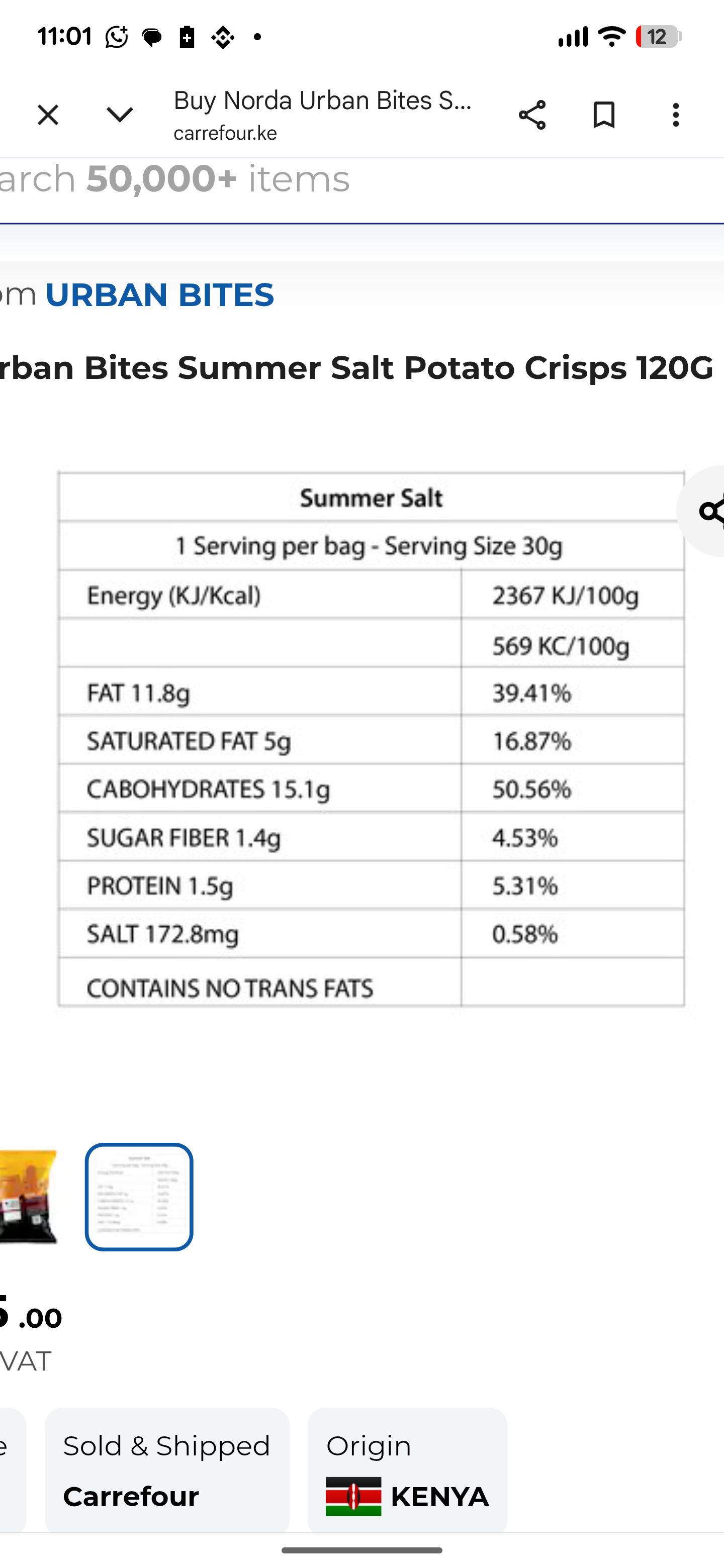
Task: Bookmark this Carrefour page
Action: [603, 115]
